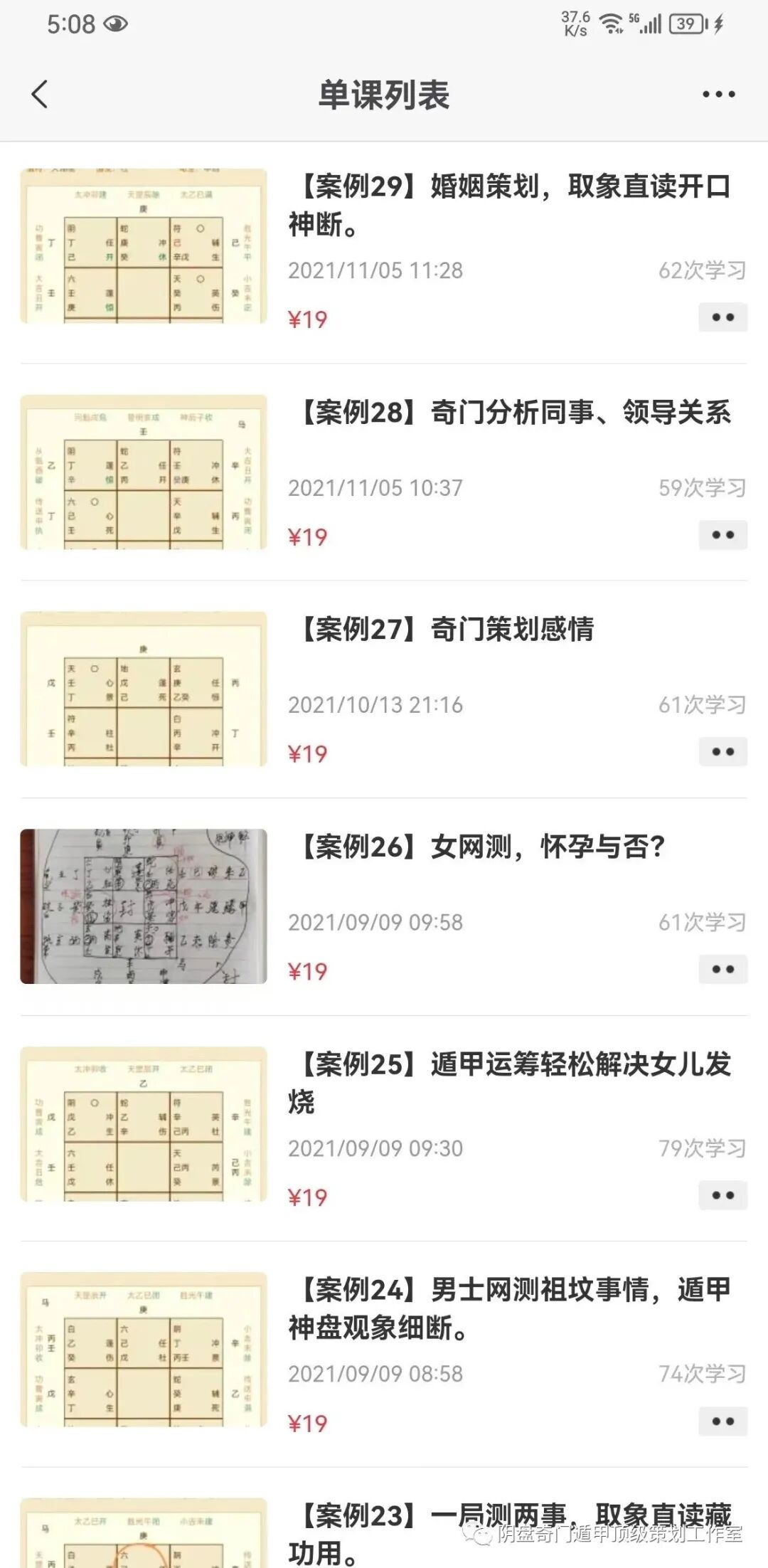Tap the more options dots on 案例29

722,316
